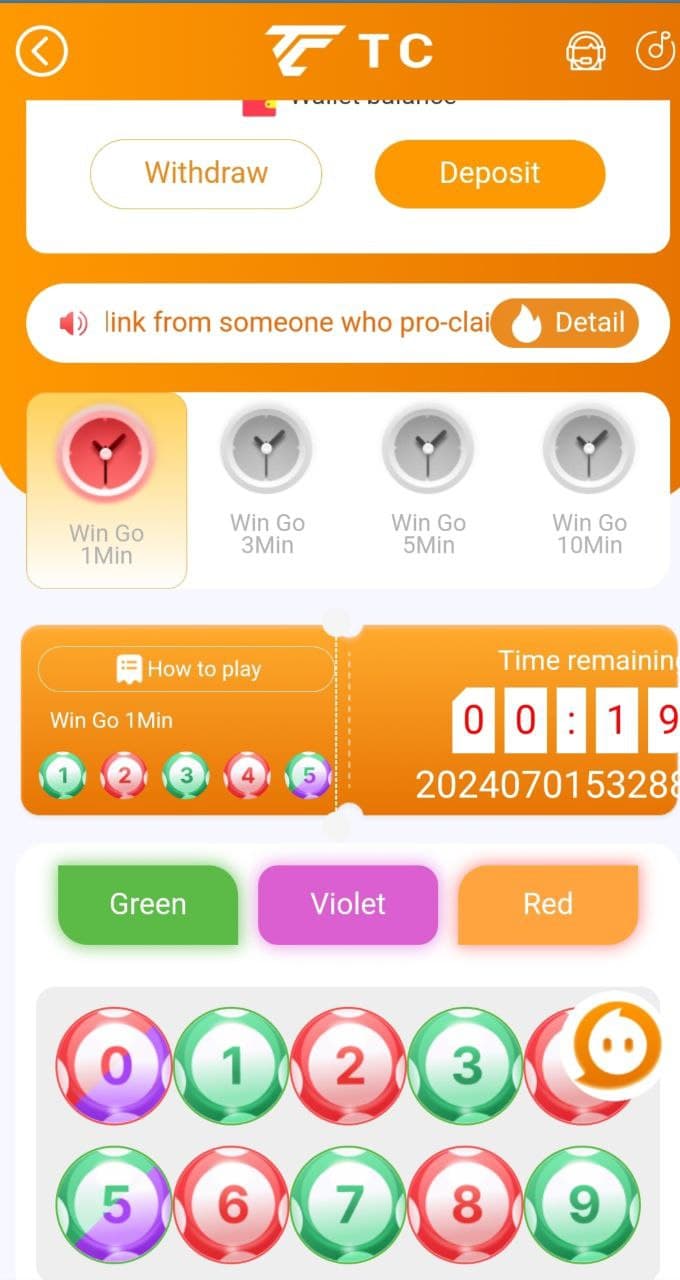Bet on Violet
This screenshot has height=1280, width=680.
[348, 904]
